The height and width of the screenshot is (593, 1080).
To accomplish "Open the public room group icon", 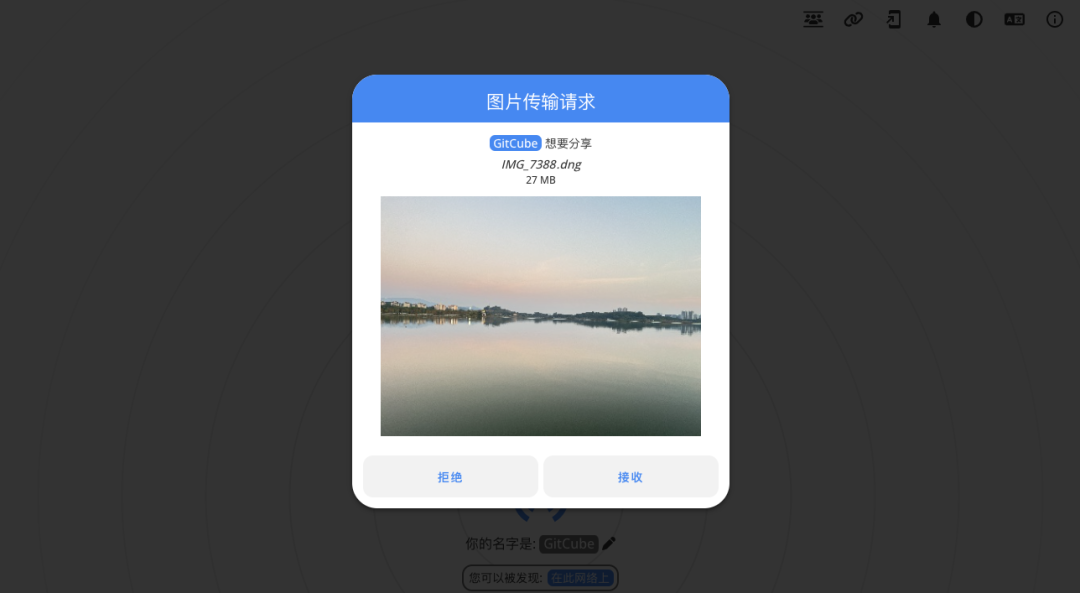I will pyautogui.click(x=813, y=19).
